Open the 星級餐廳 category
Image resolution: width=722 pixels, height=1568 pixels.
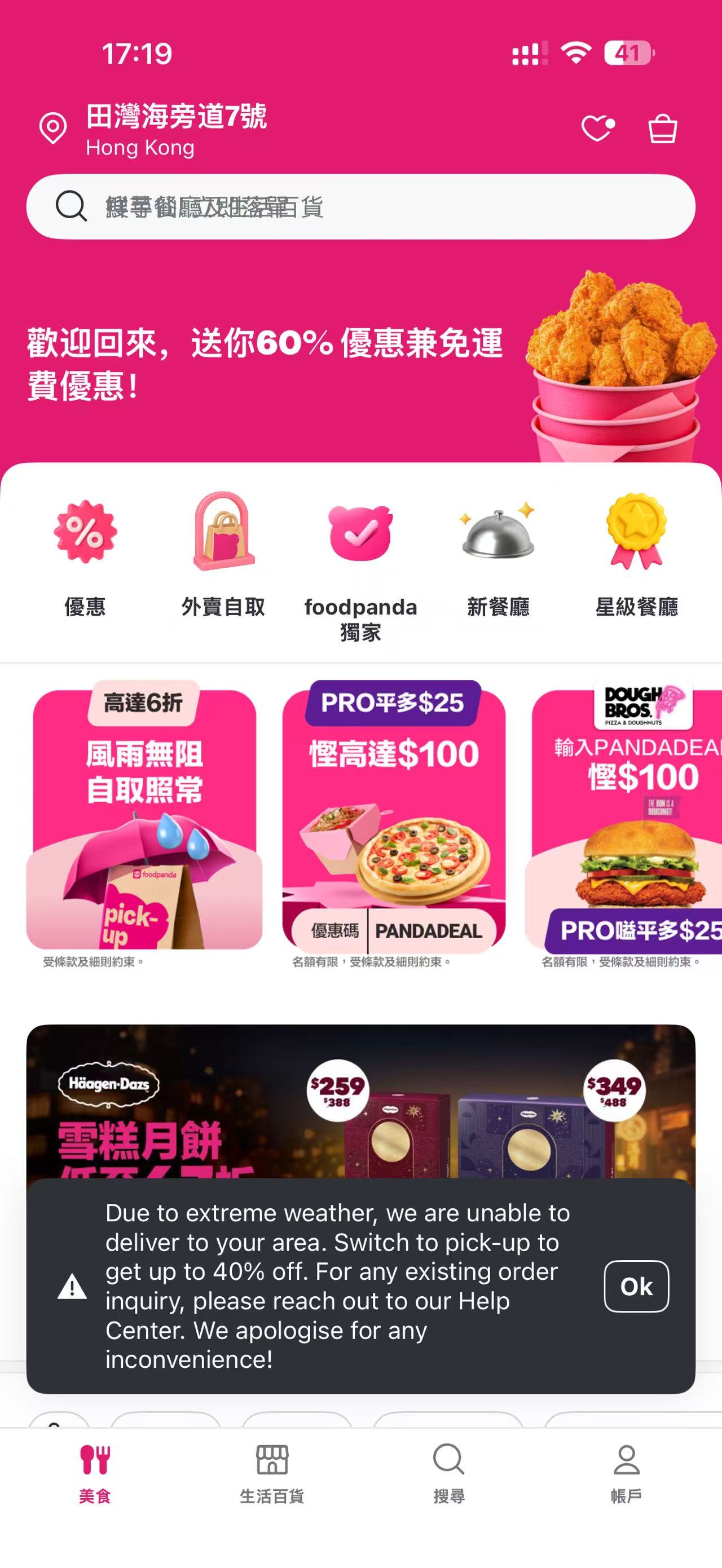point(636,554)
